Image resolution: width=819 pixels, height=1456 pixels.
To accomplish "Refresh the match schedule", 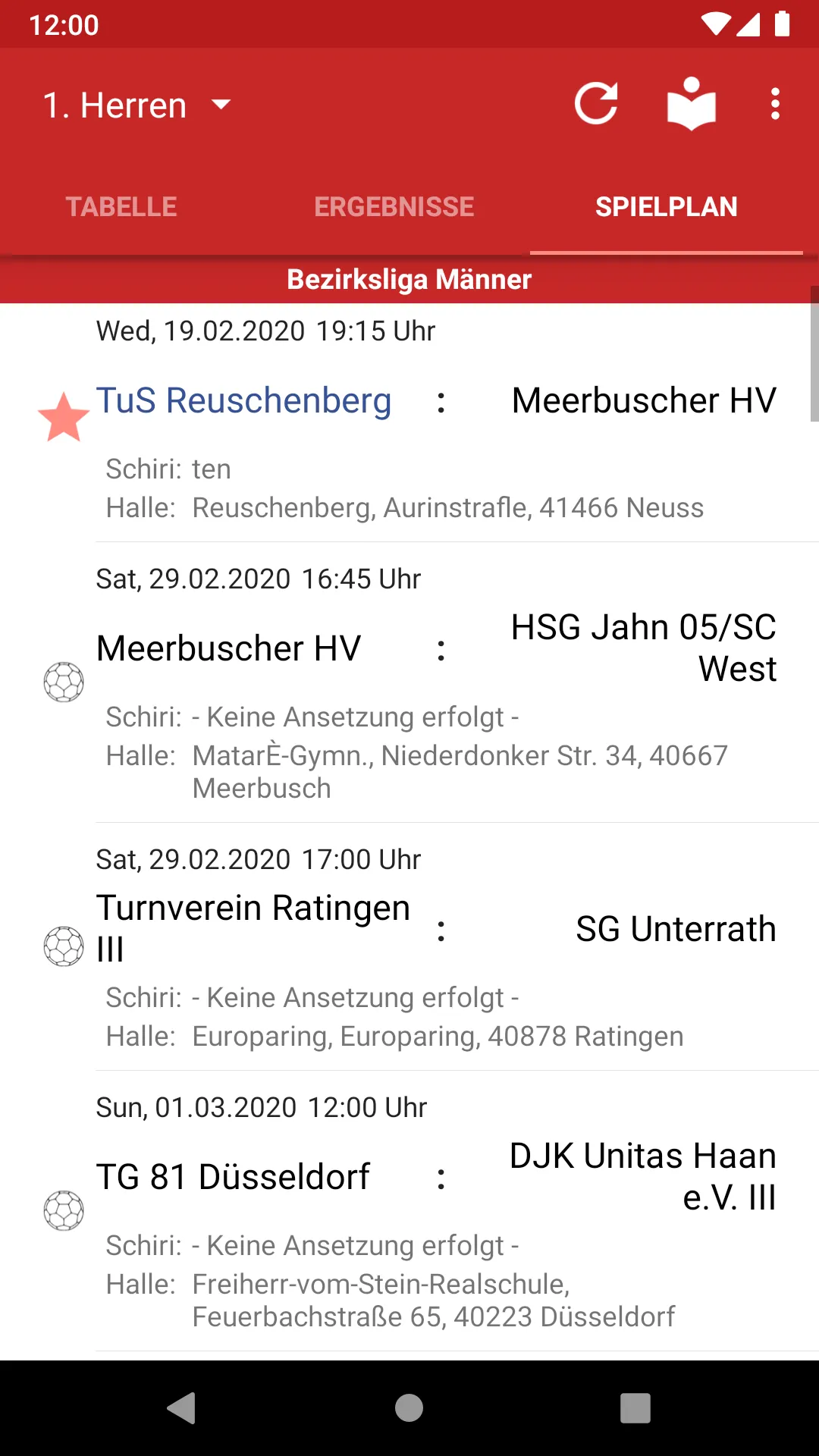I will click(596, 104).
